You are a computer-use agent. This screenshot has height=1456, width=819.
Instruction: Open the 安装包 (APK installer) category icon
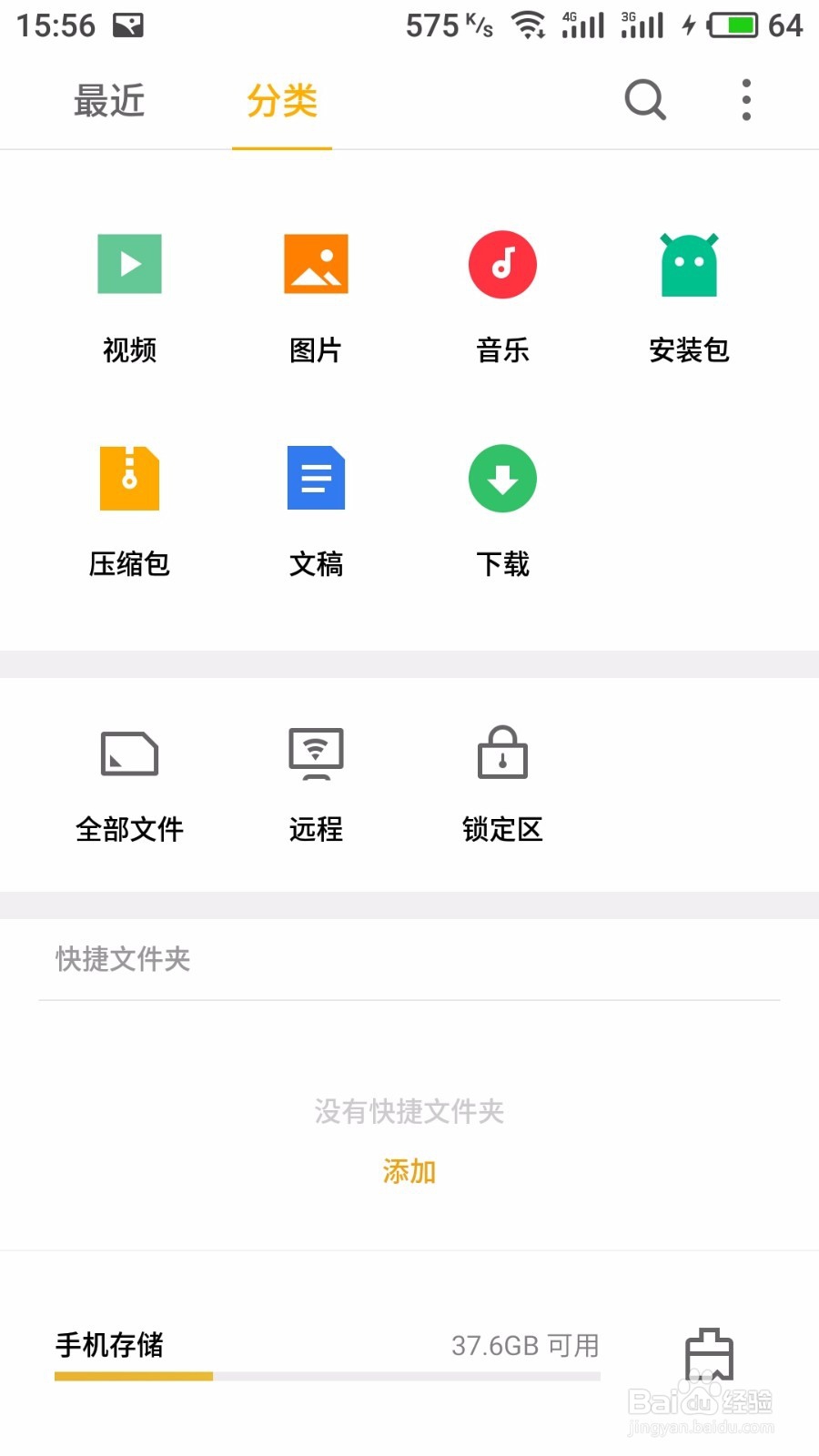click(x=689, y=264)
